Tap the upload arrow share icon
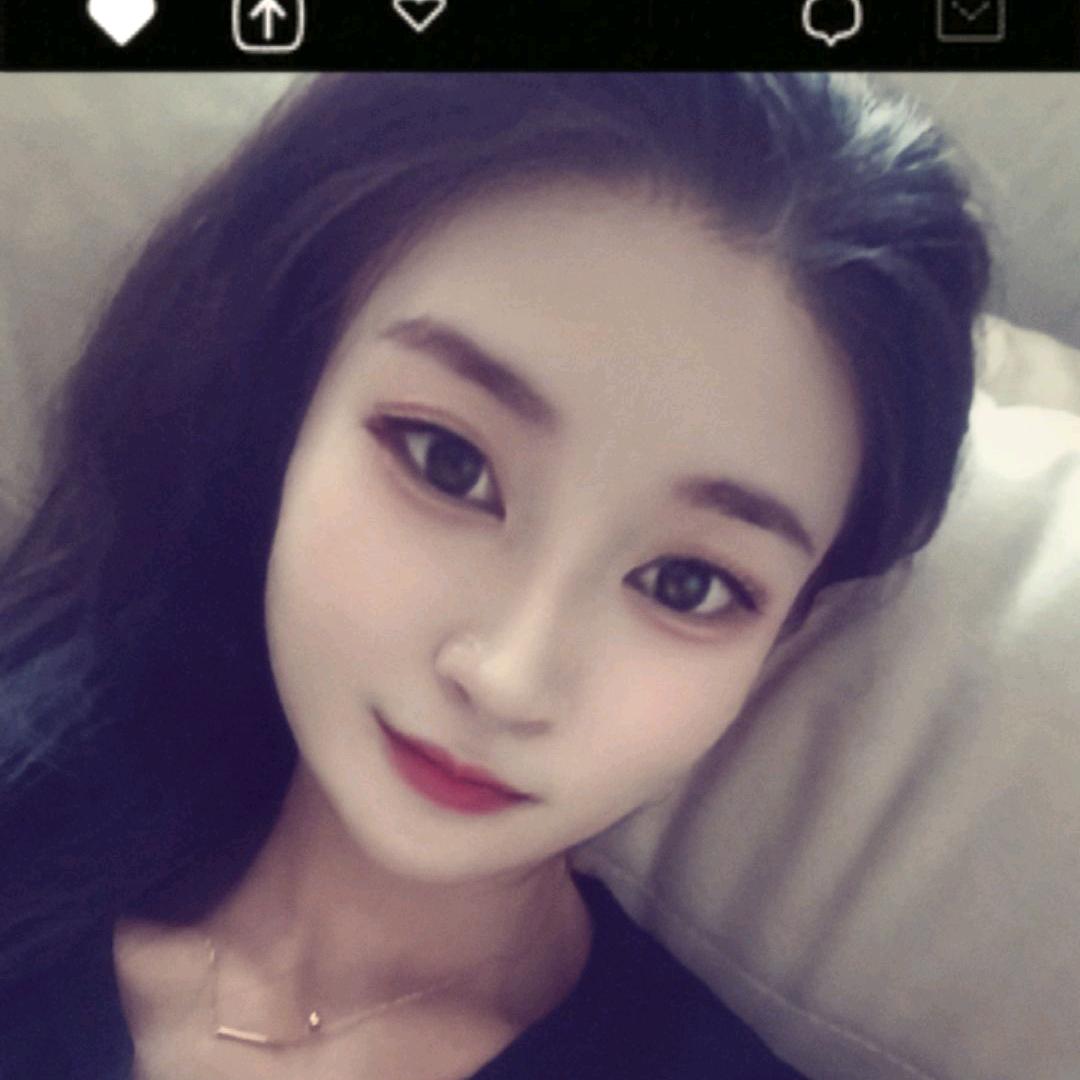Viewport: 1080px width, 1080px height. point(268,22)
